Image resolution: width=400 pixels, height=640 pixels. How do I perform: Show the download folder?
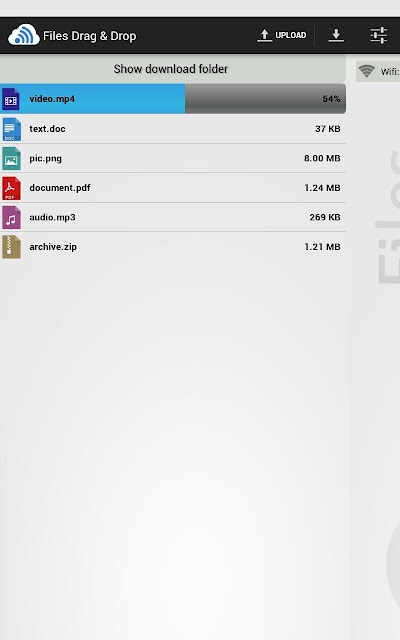[x=171, y=69]
